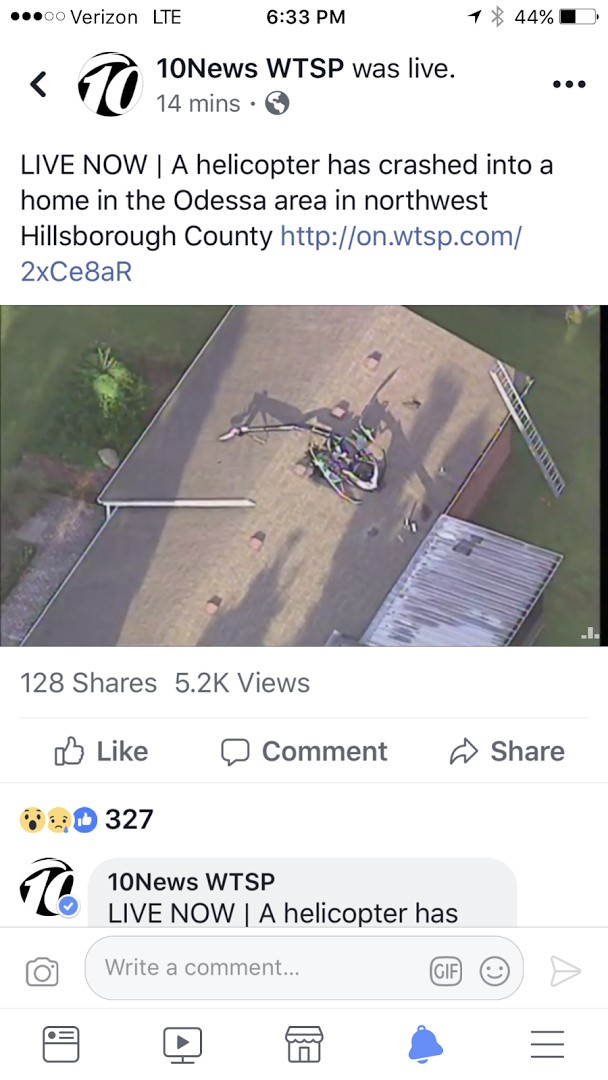The width and height of the screenshot is (608, 1080).
Task: Switch to the Marketplace tab
Action: 304,1044
